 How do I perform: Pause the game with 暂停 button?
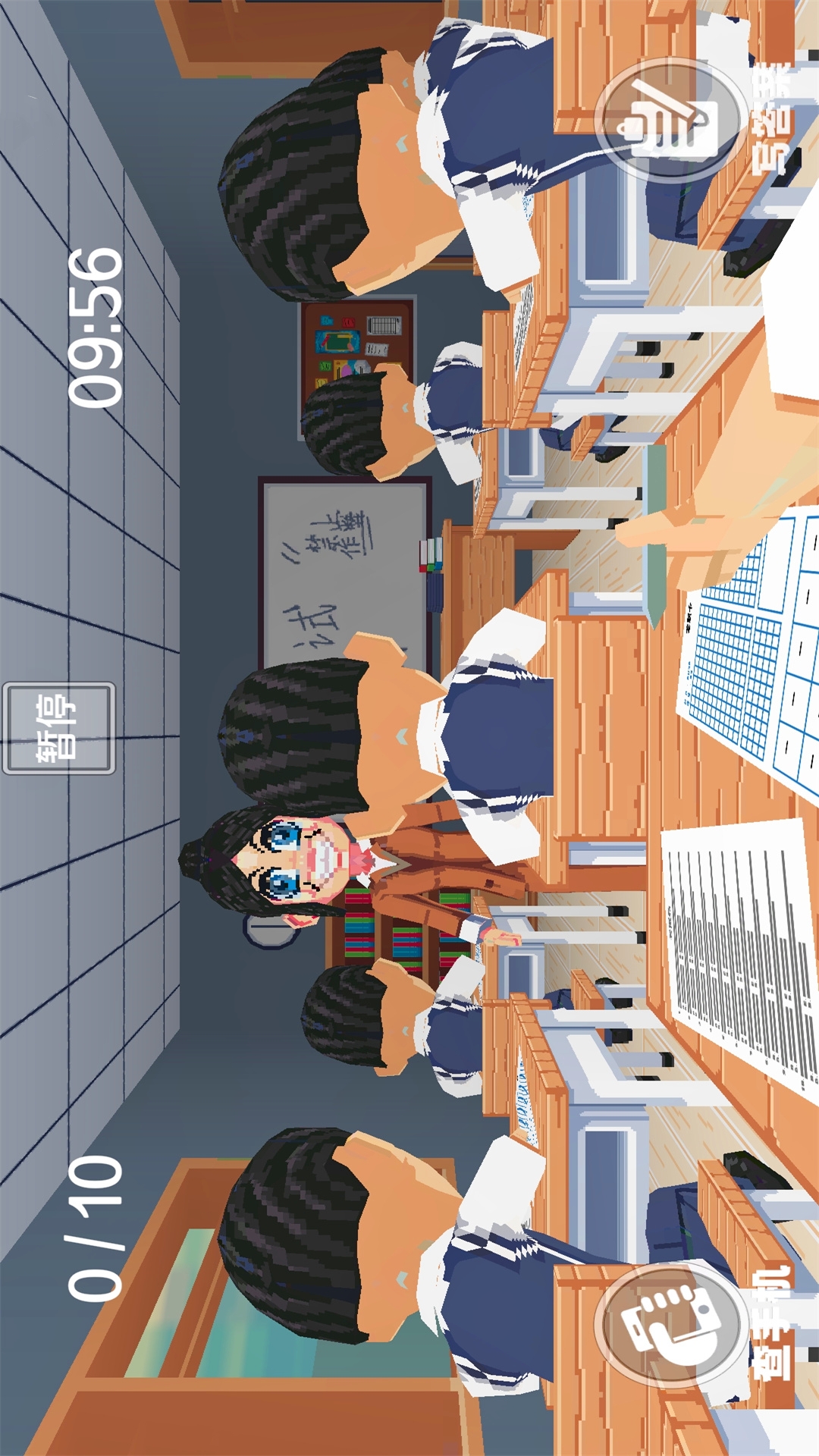tap(59, 728)
